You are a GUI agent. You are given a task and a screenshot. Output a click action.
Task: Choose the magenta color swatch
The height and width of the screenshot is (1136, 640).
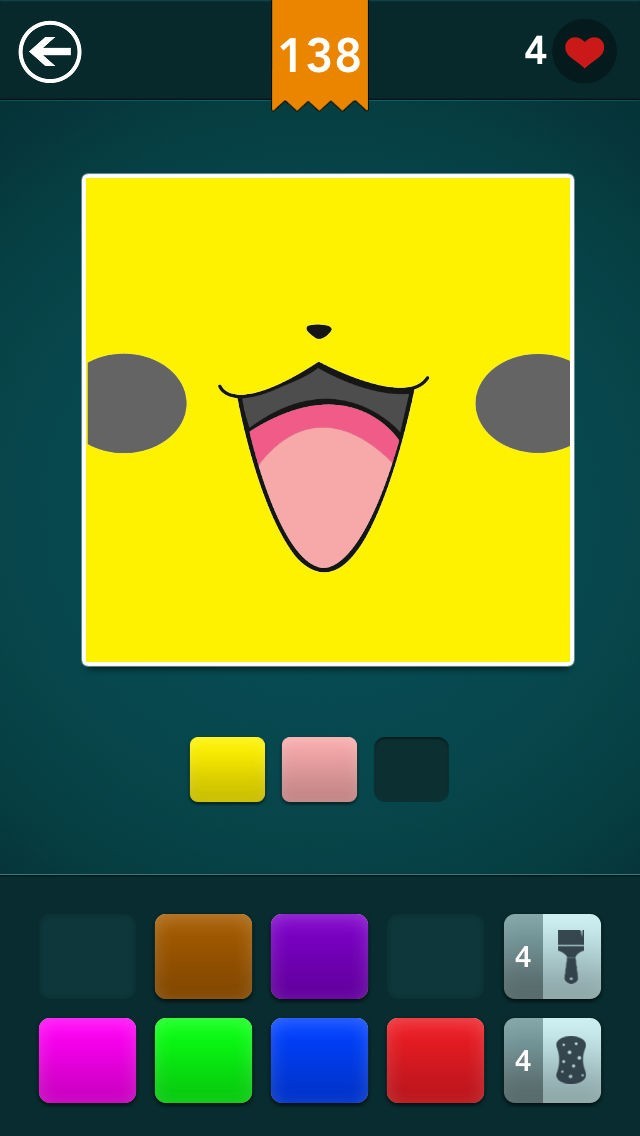click(x=87, y=1060)
